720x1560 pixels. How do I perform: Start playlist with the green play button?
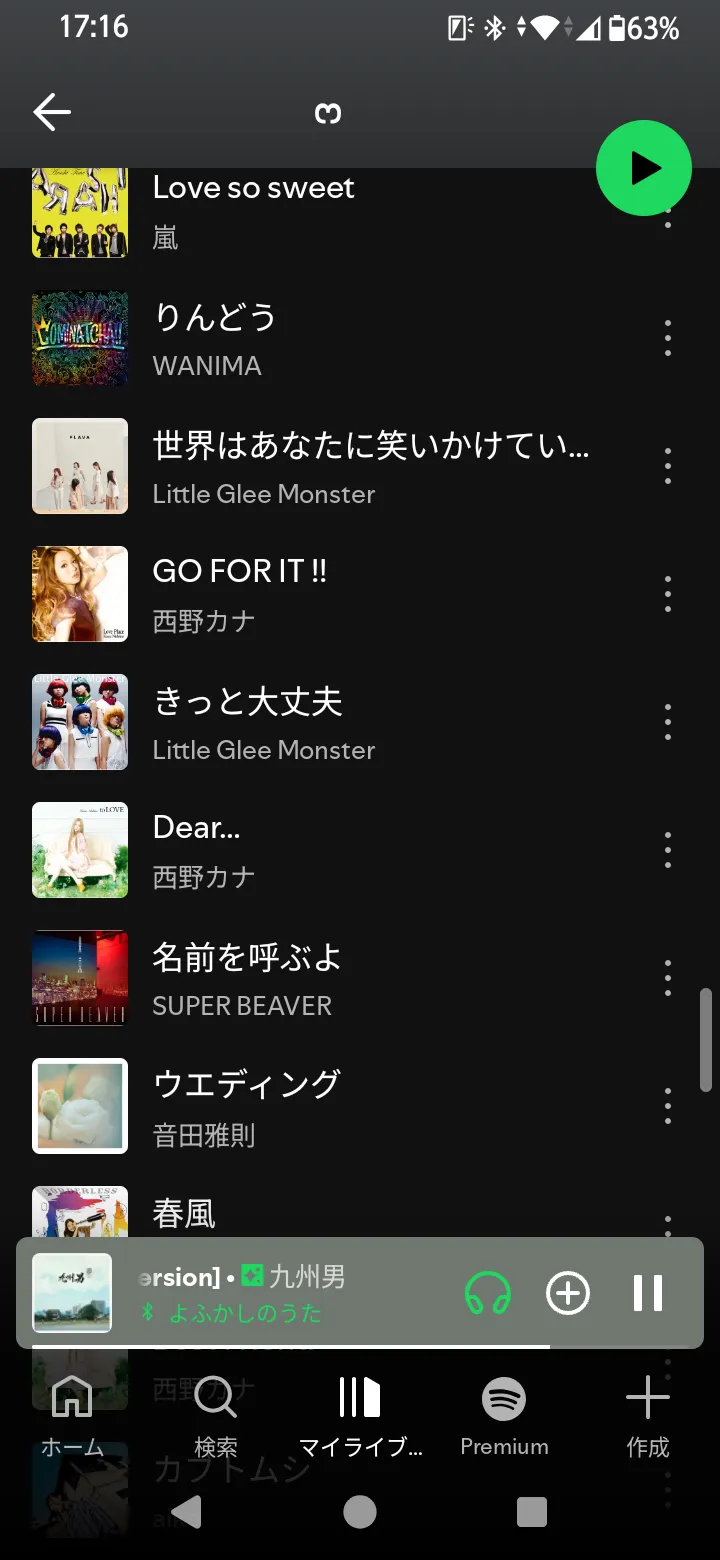(643, 168)
